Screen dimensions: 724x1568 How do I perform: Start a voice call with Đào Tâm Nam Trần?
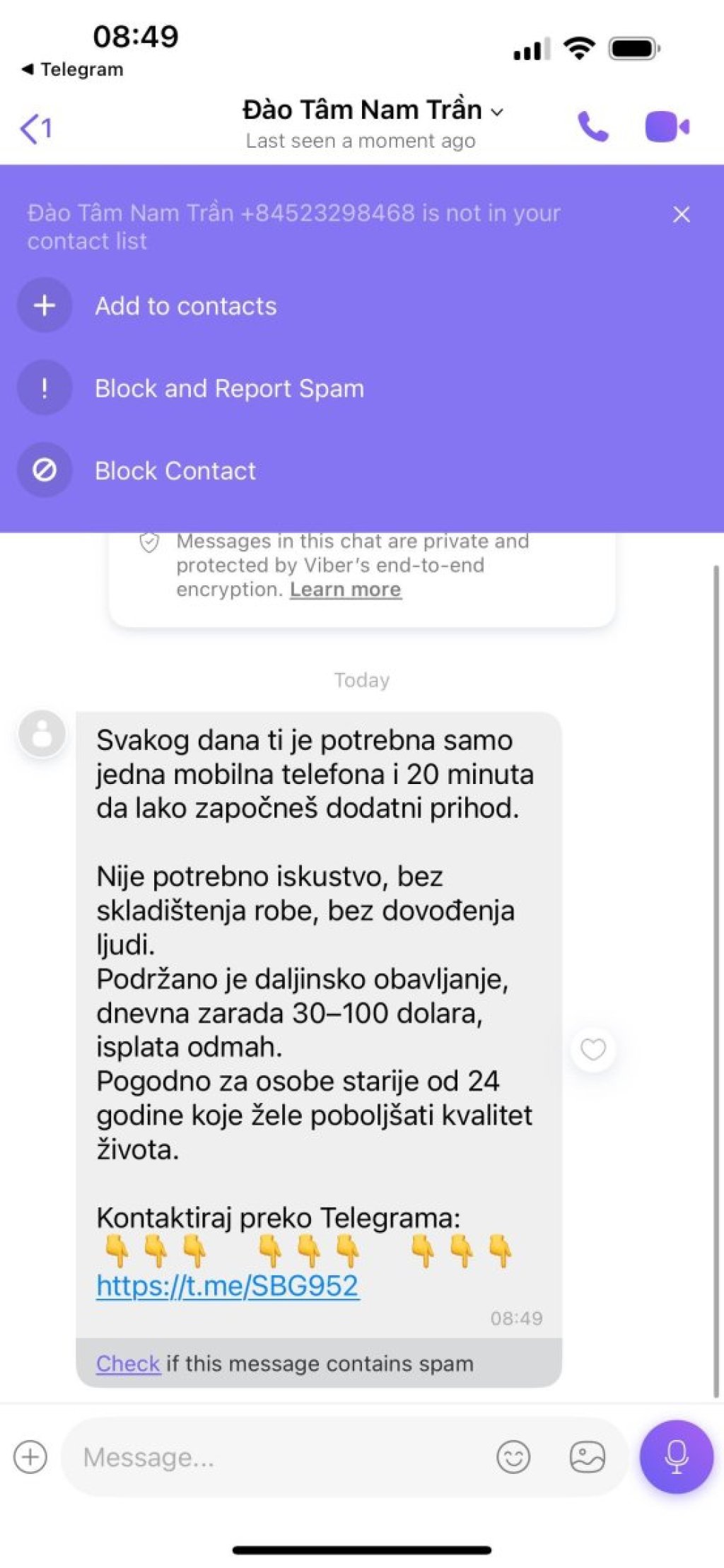point(592,127)
